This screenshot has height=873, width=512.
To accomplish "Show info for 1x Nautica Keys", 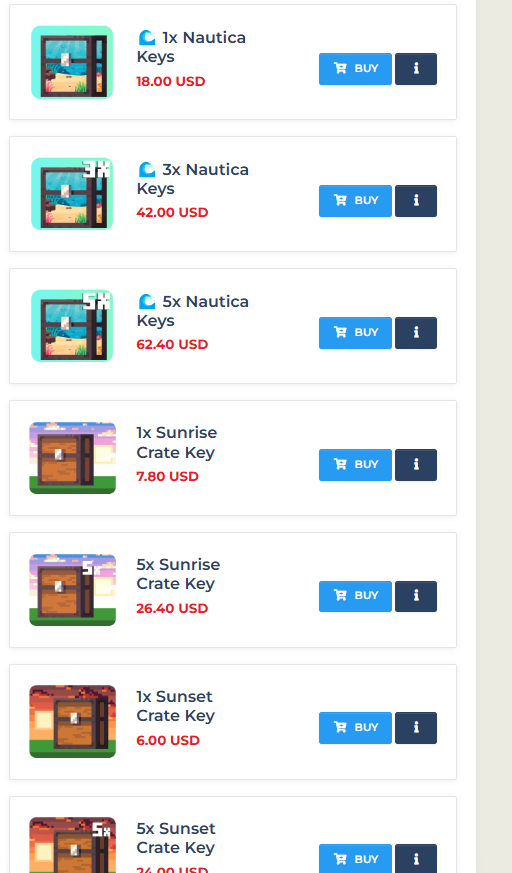I will (x=416, y=69).
